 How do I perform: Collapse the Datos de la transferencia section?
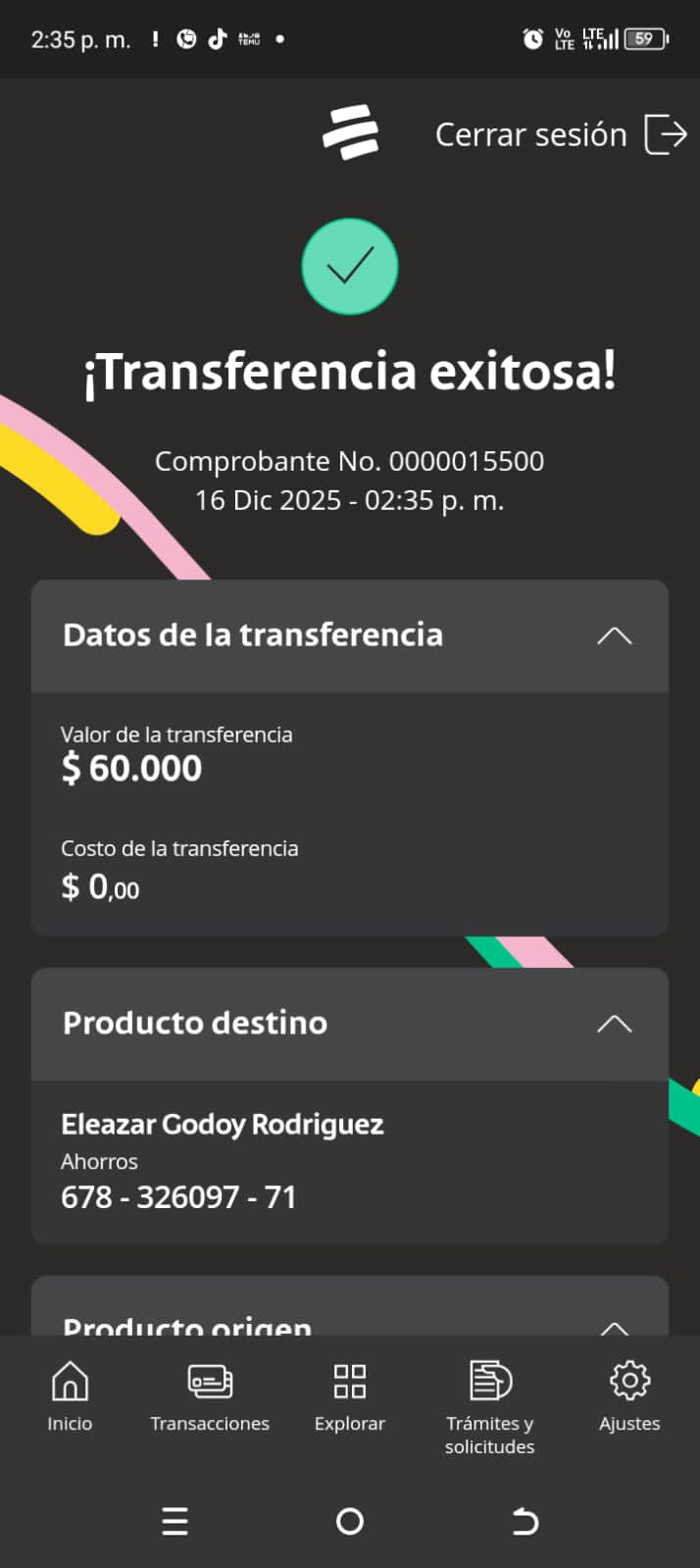coord(614,635)
